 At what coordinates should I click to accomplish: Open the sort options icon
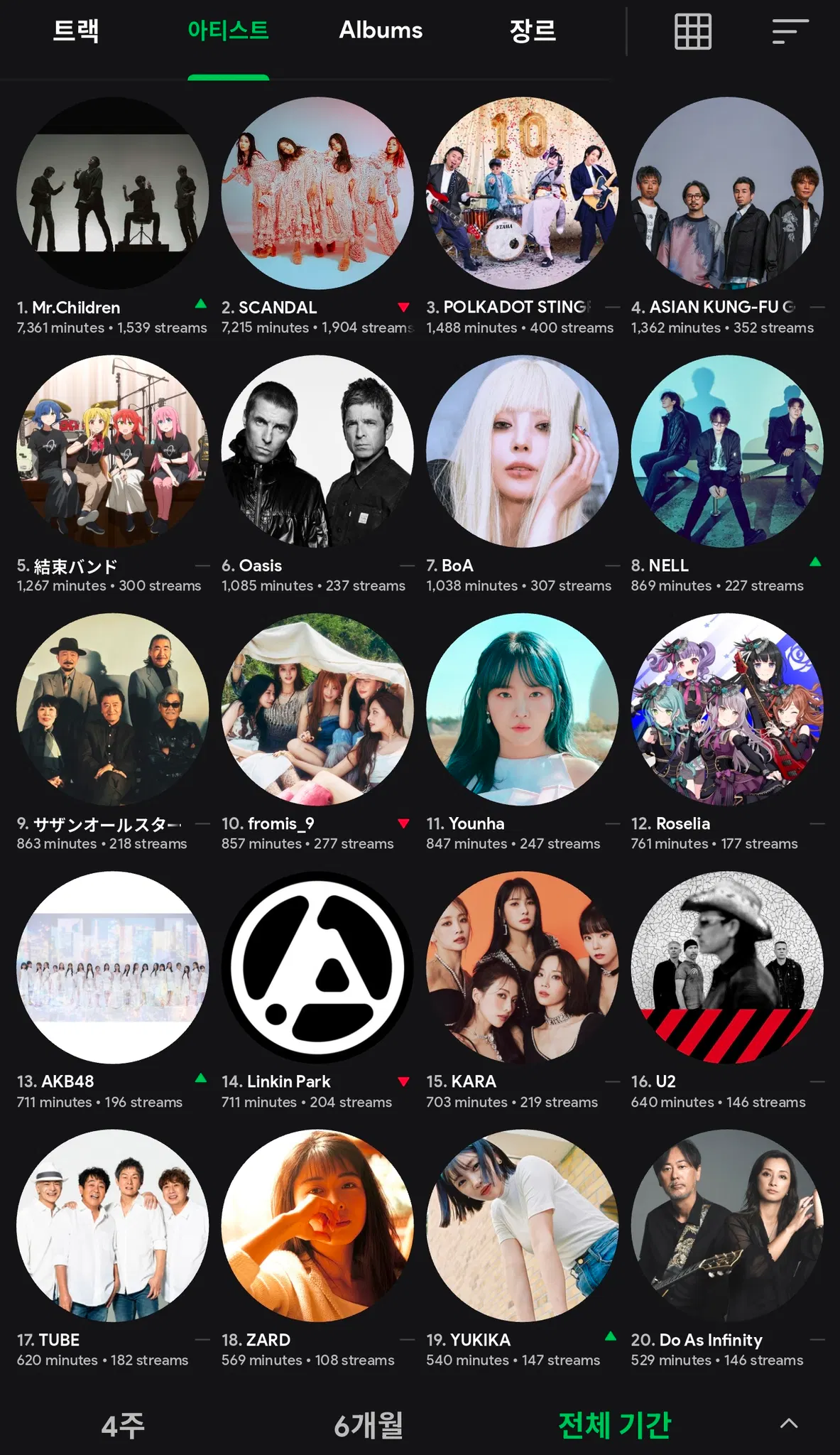[790, 32]
